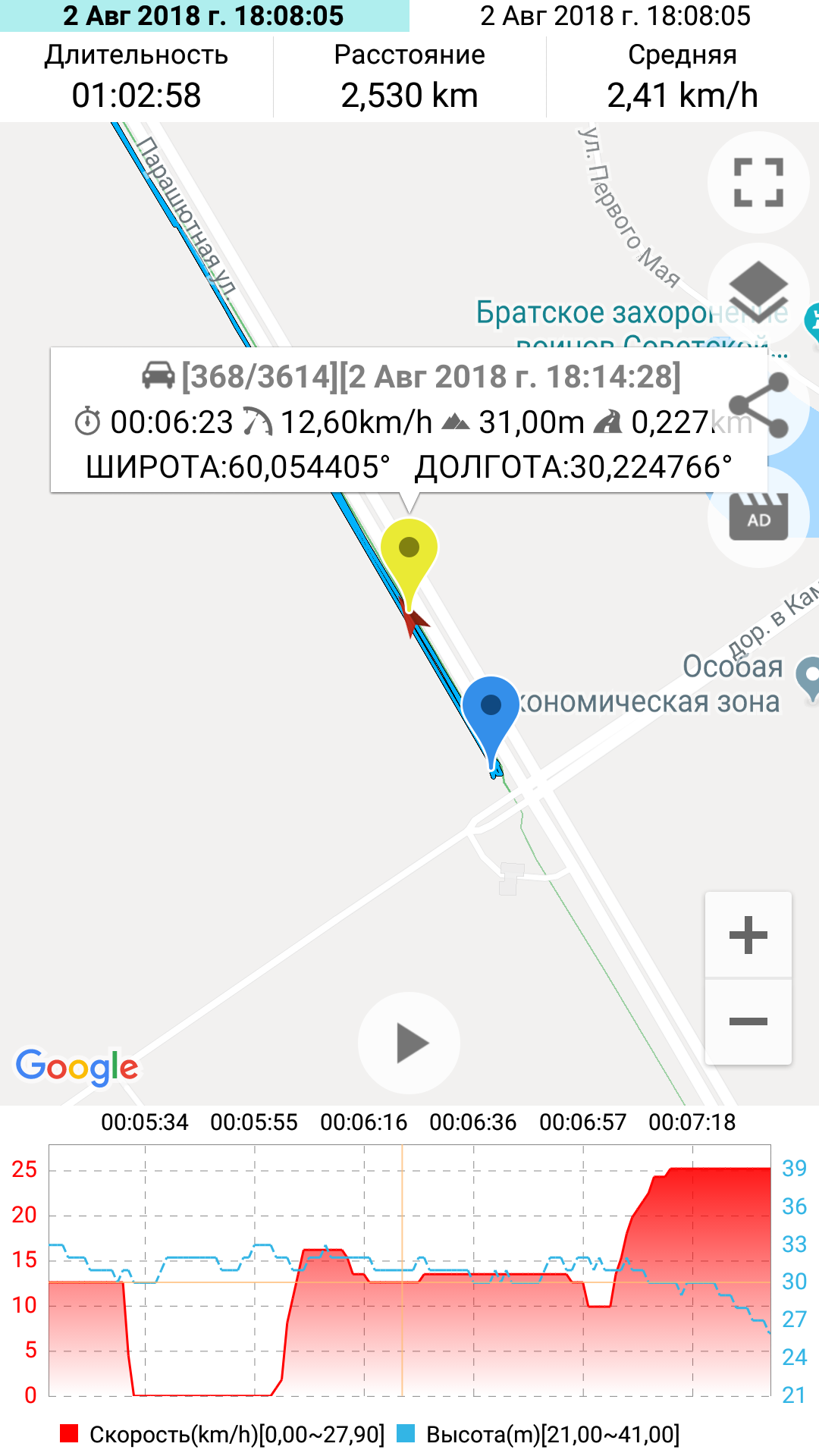Open the map layers selector

click(758, 293)
